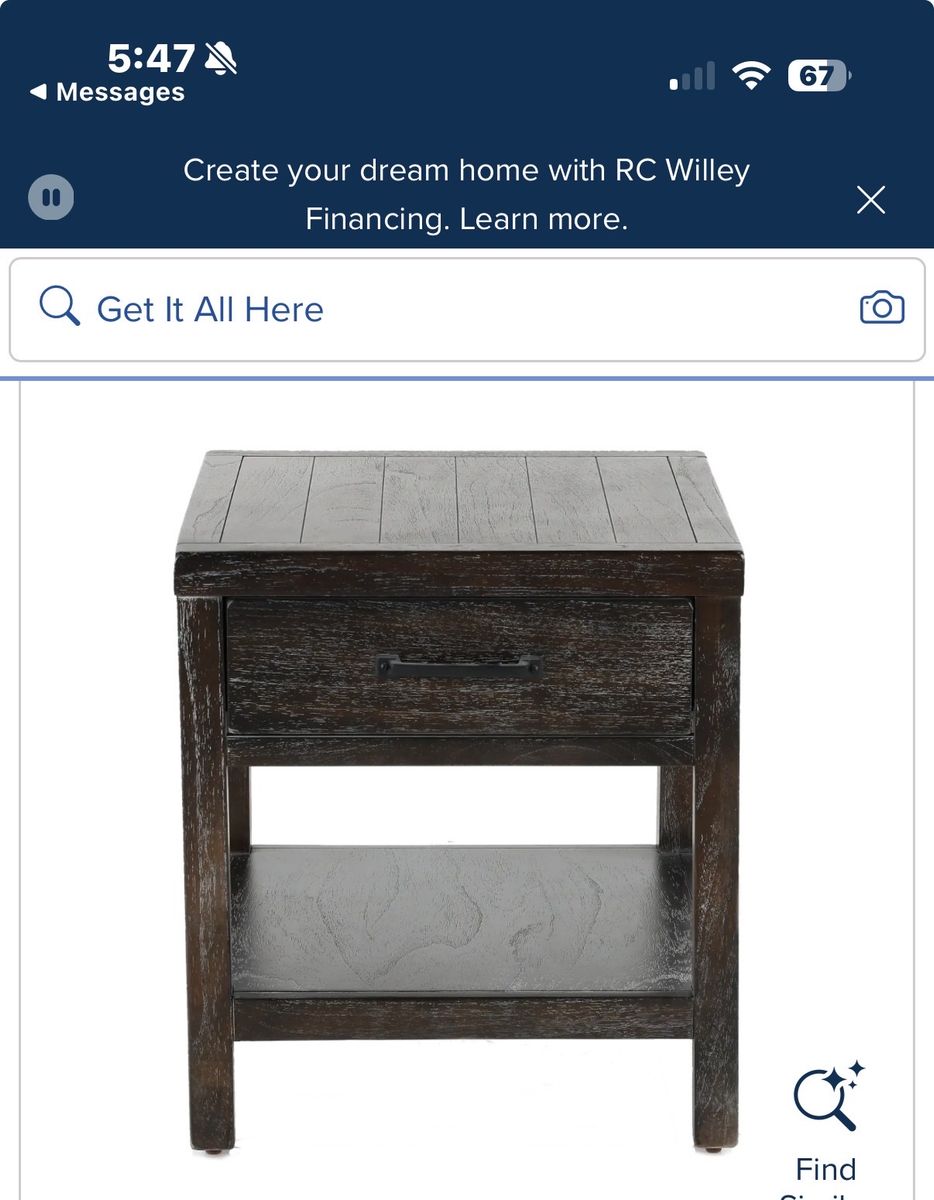Open the end table product image
The height and width of the screenshot is (1200, 934).
click(x=460, y=801)
